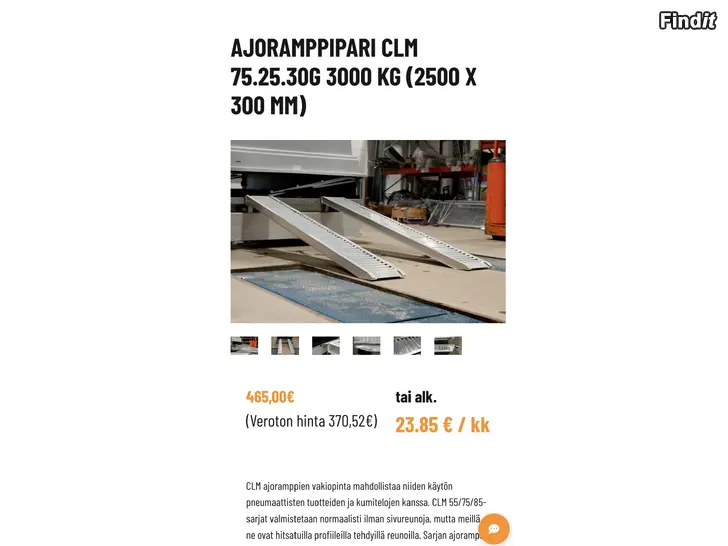Select the fifth gallery thumbnail
This screenshot has height=546, width=728.
[x=407, y=346]
